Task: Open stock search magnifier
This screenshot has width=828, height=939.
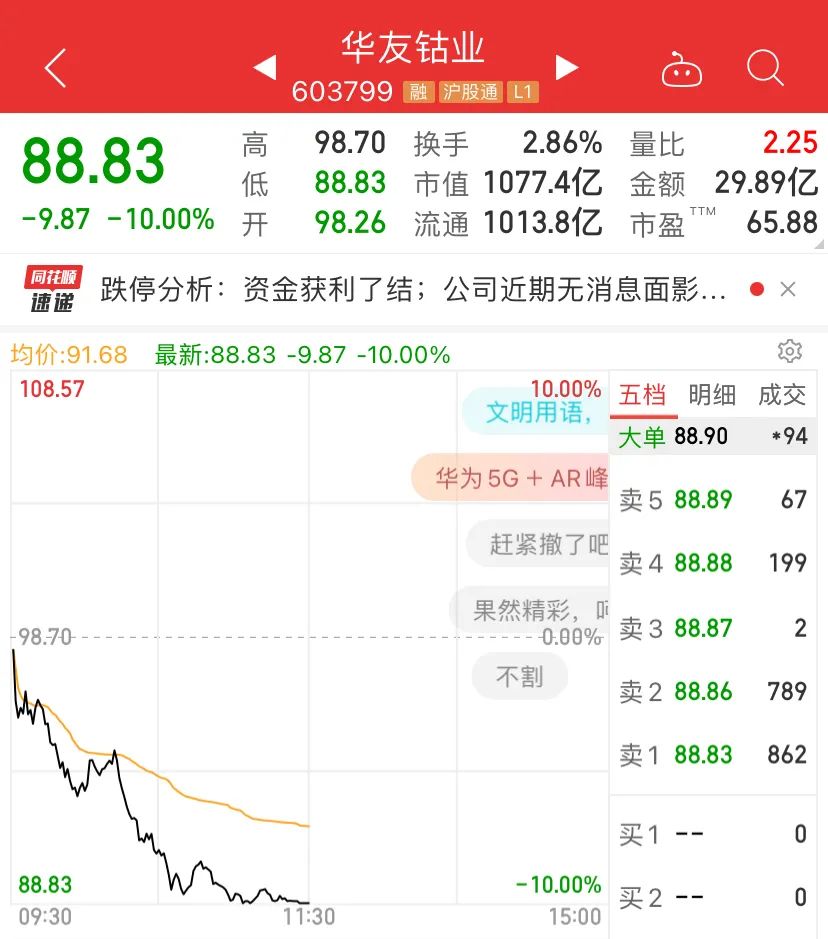Action: [x=765, y=69]
